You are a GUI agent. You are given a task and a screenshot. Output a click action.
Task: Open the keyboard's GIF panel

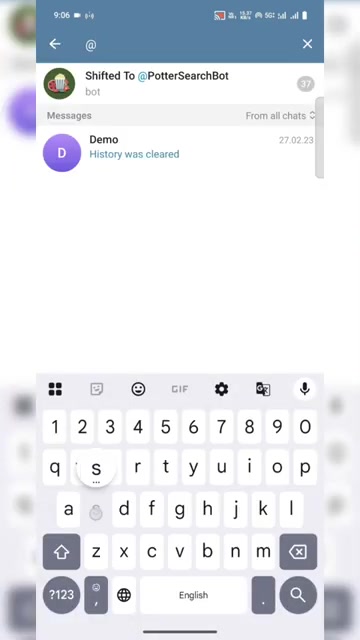(x=180, y=389)
